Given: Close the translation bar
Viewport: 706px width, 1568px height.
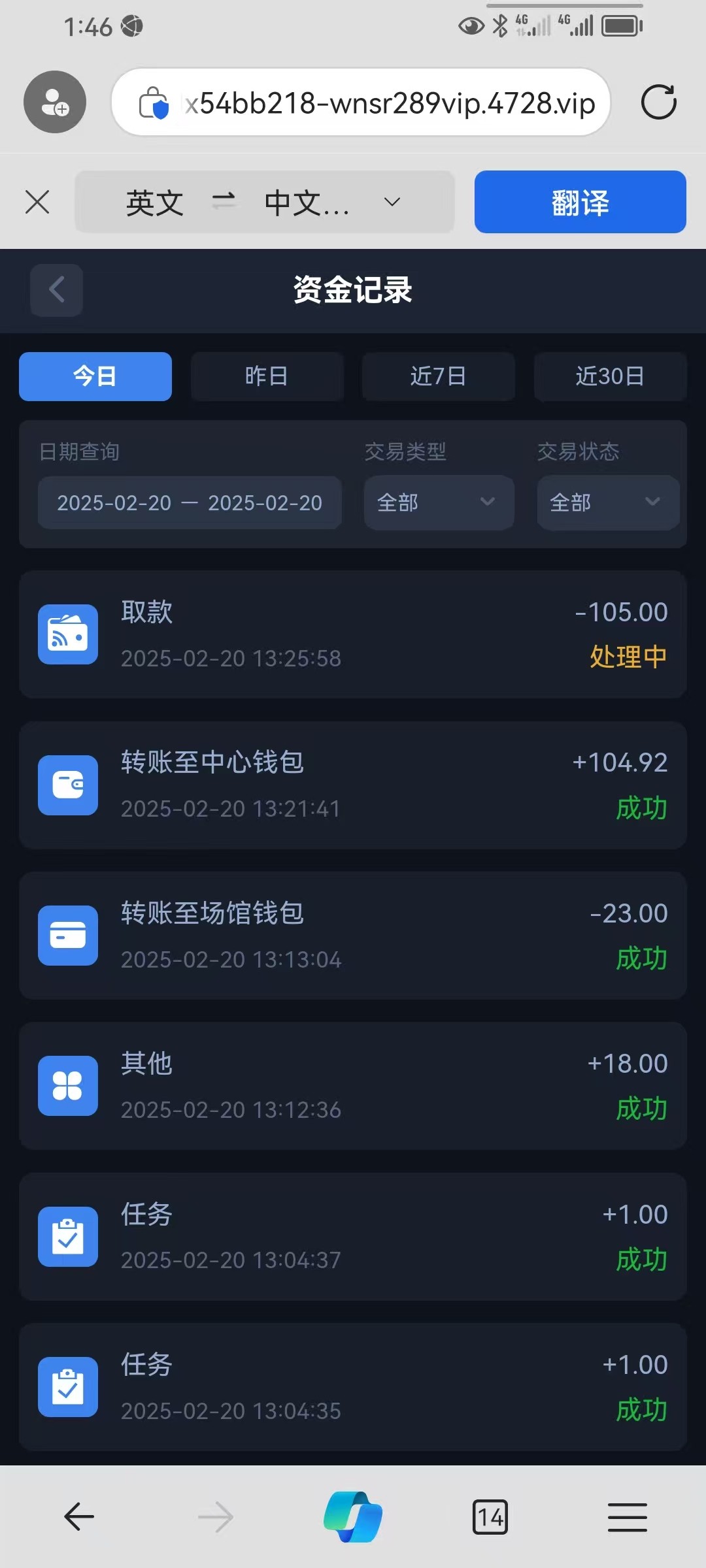Looking at the screenshot, I should point(37,202).
